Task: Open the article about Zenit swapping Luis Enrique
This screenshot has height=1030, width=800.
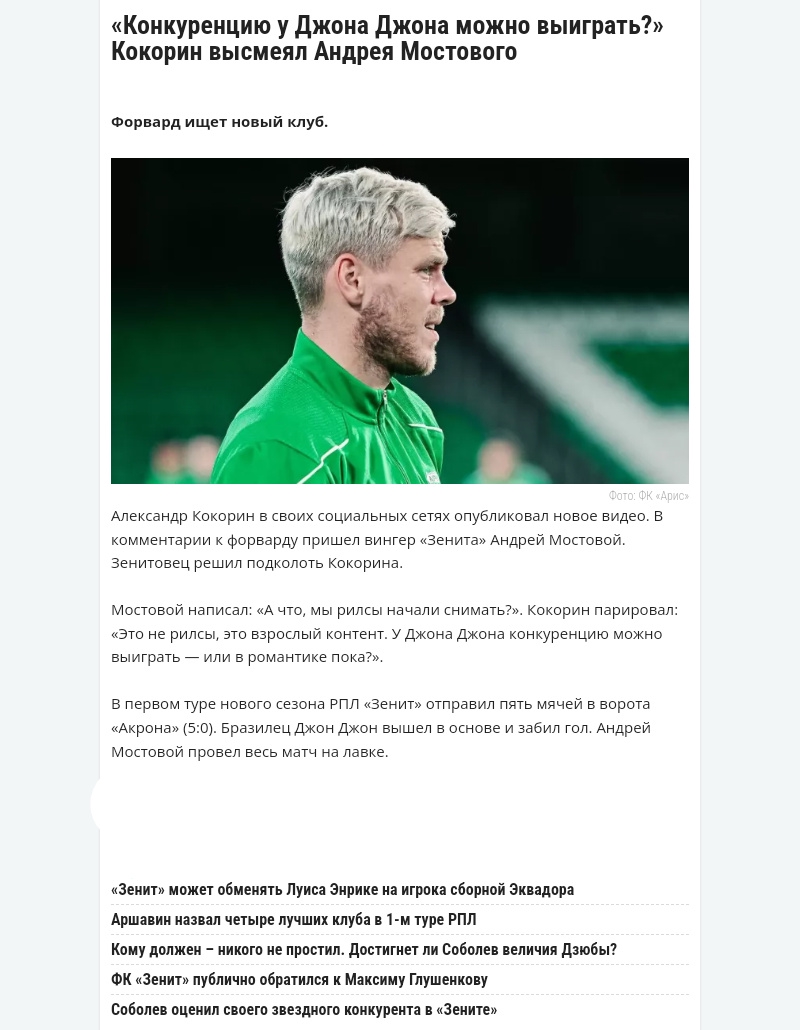Action: pos(342,889)
